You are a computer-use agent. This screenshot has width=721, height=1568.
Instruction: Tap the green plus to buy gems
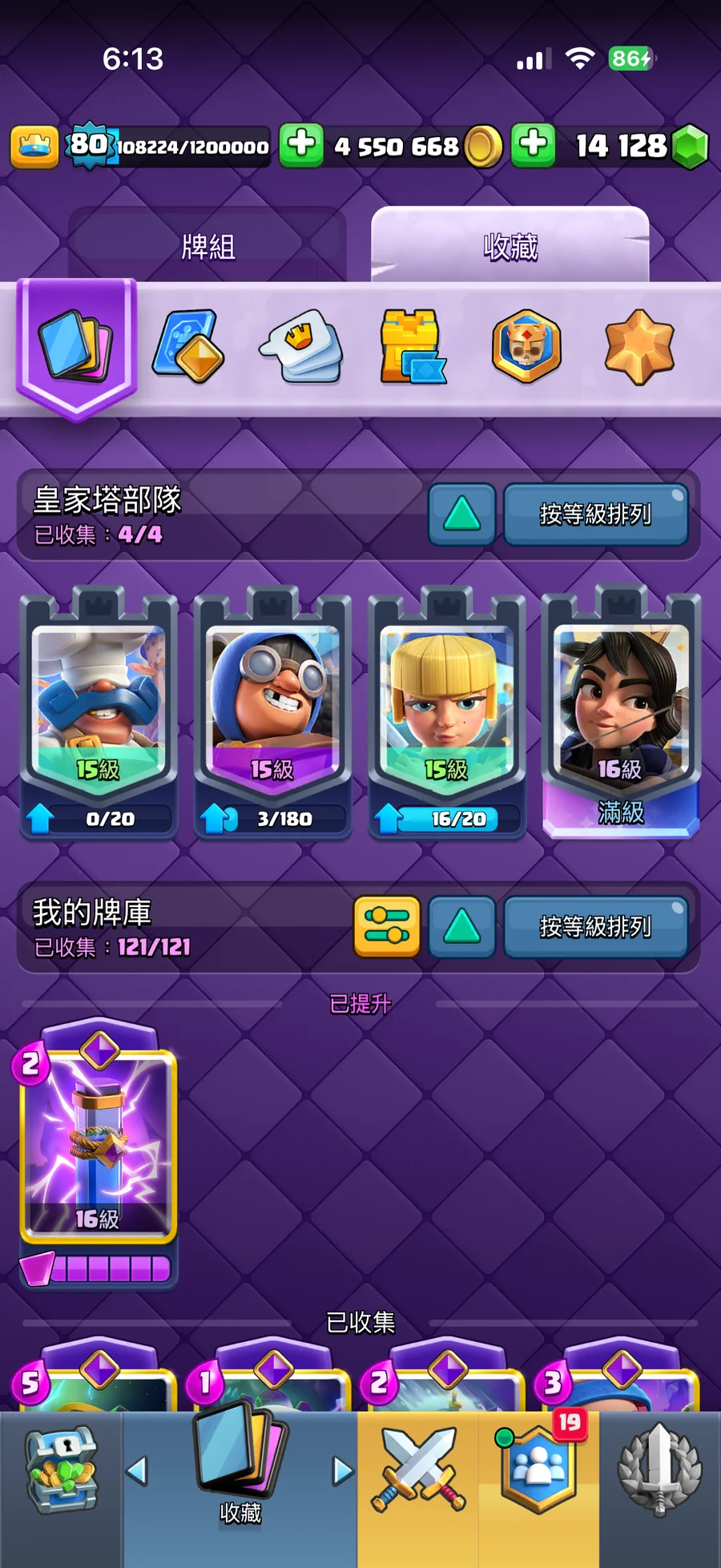[x=533, y=145]
